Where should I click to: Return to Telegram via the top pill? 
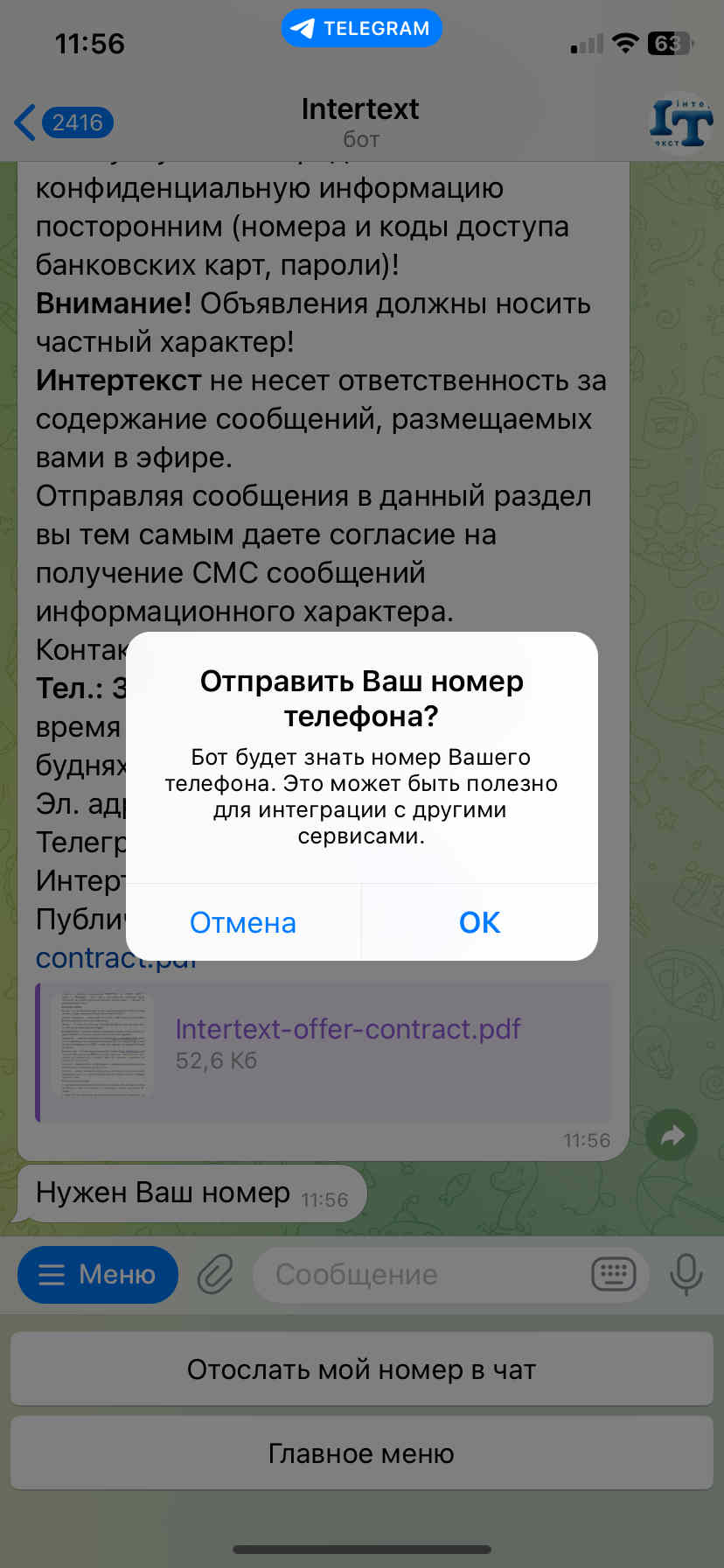(362, 28)
